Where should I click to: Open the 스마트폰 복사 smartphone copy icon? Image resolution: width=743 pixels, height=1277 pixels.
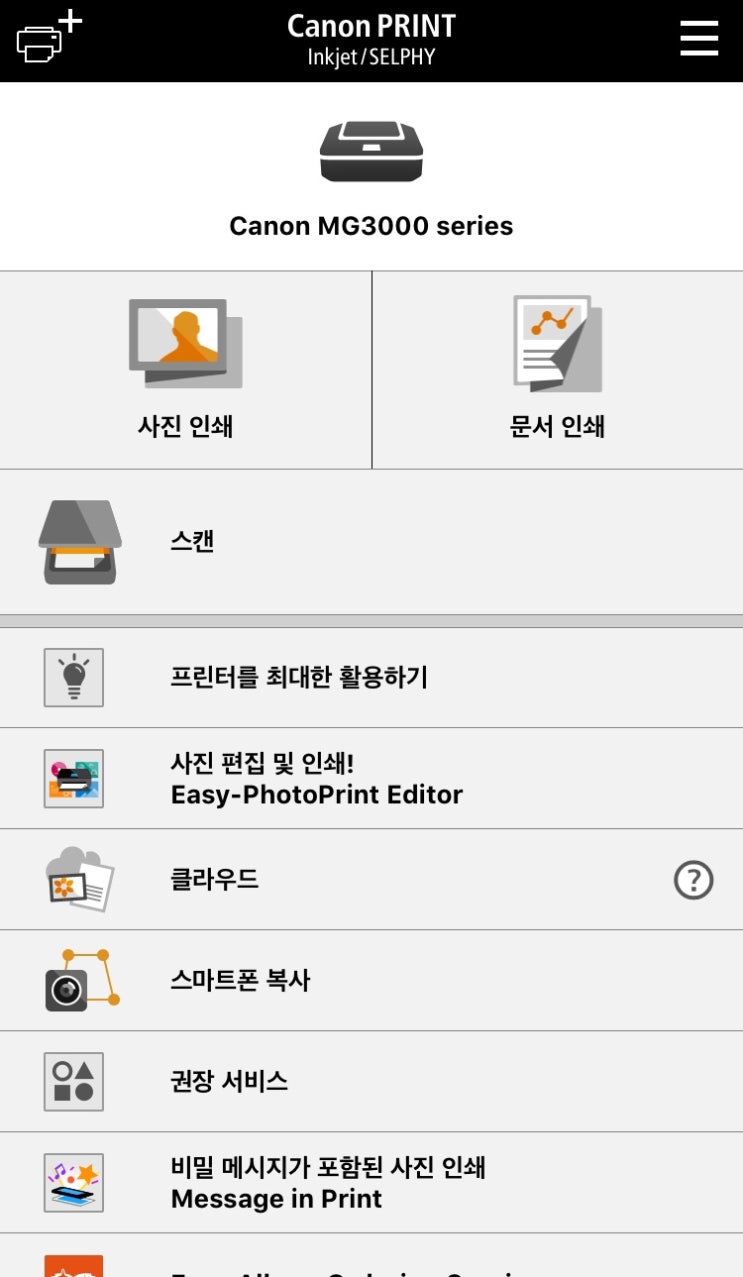point(73,980)
